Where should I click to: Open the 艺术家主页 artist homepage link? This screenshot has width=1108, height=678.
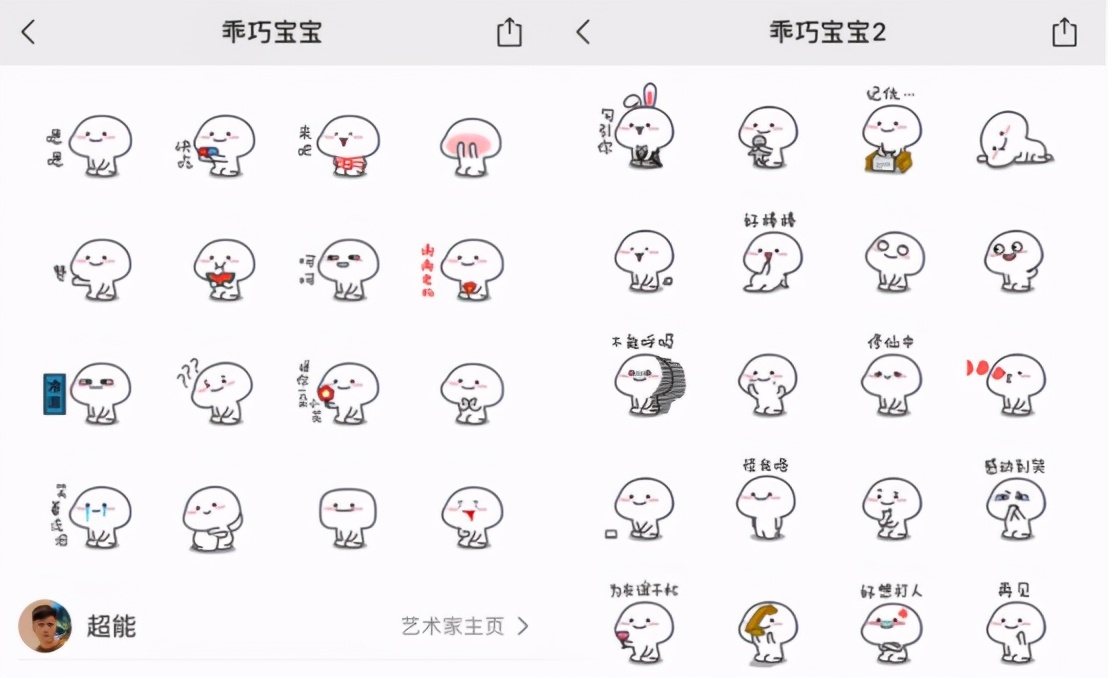click(465, 627)
